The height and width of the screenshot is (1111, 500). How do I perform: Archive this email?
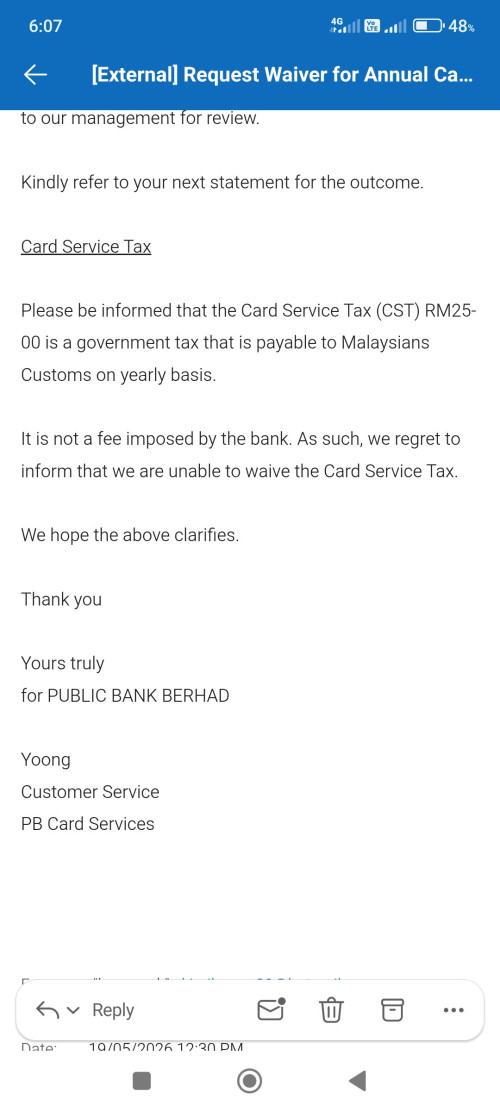pos(392,1010)
